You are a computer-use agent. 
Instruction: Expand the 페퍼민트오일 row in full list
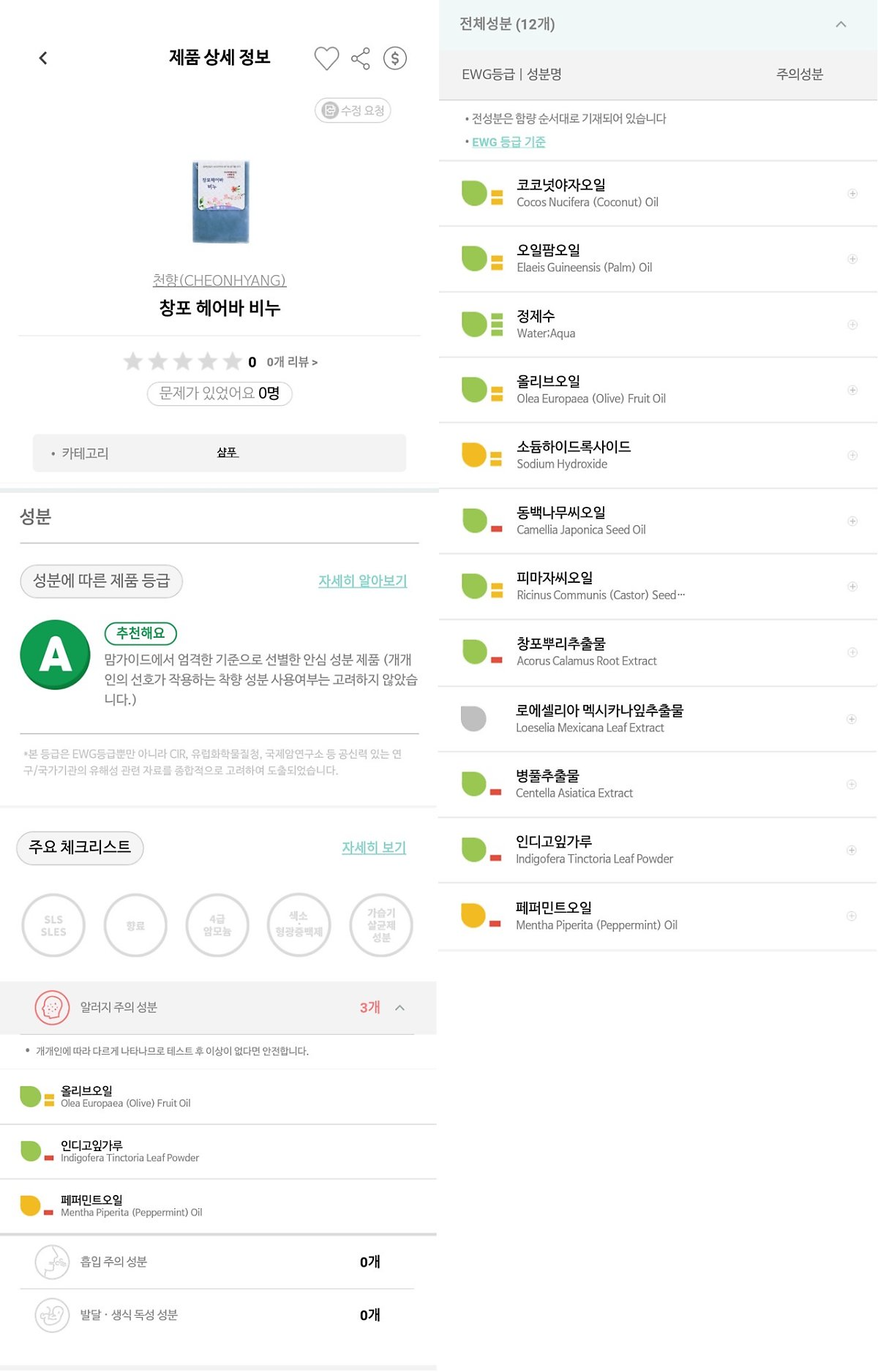(x=852, y=916)
